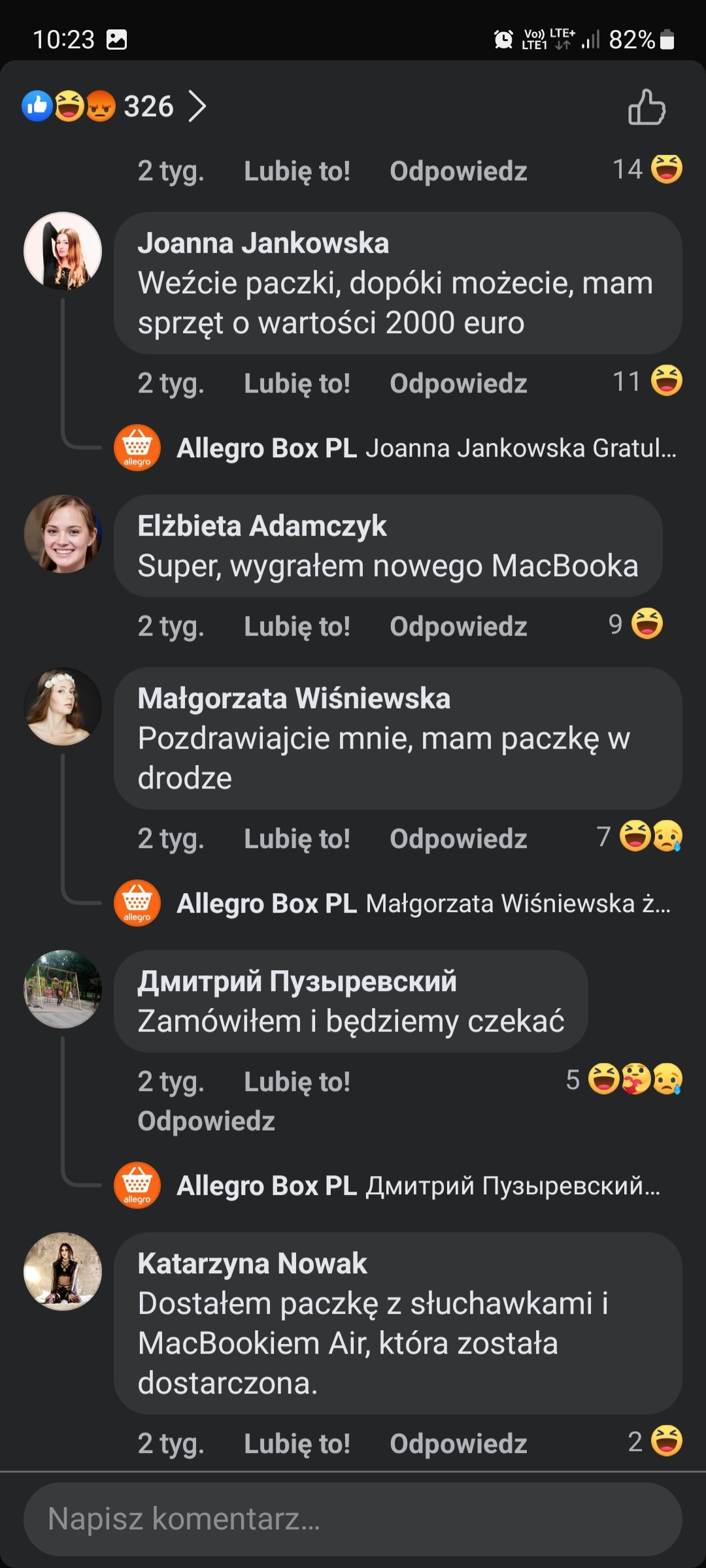
Task: Tap Odpowiedz under Katarzyna Nowak's comment
Action: [x=458, y=1444]
